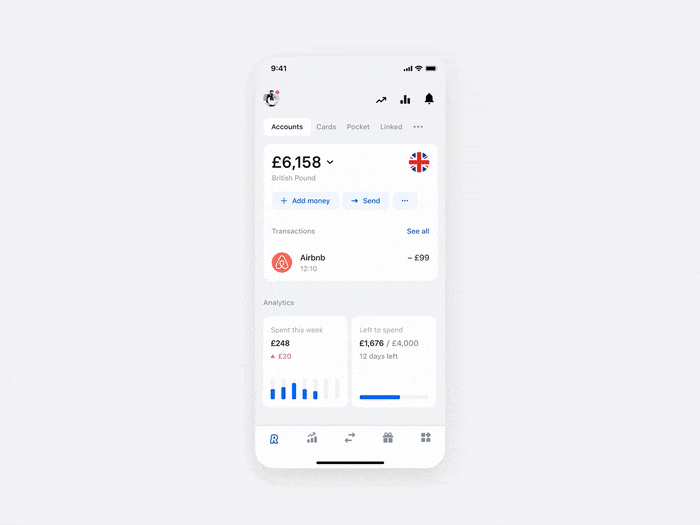Open the profile avatar
Screen dimensions: 700x525
point(271,98)
